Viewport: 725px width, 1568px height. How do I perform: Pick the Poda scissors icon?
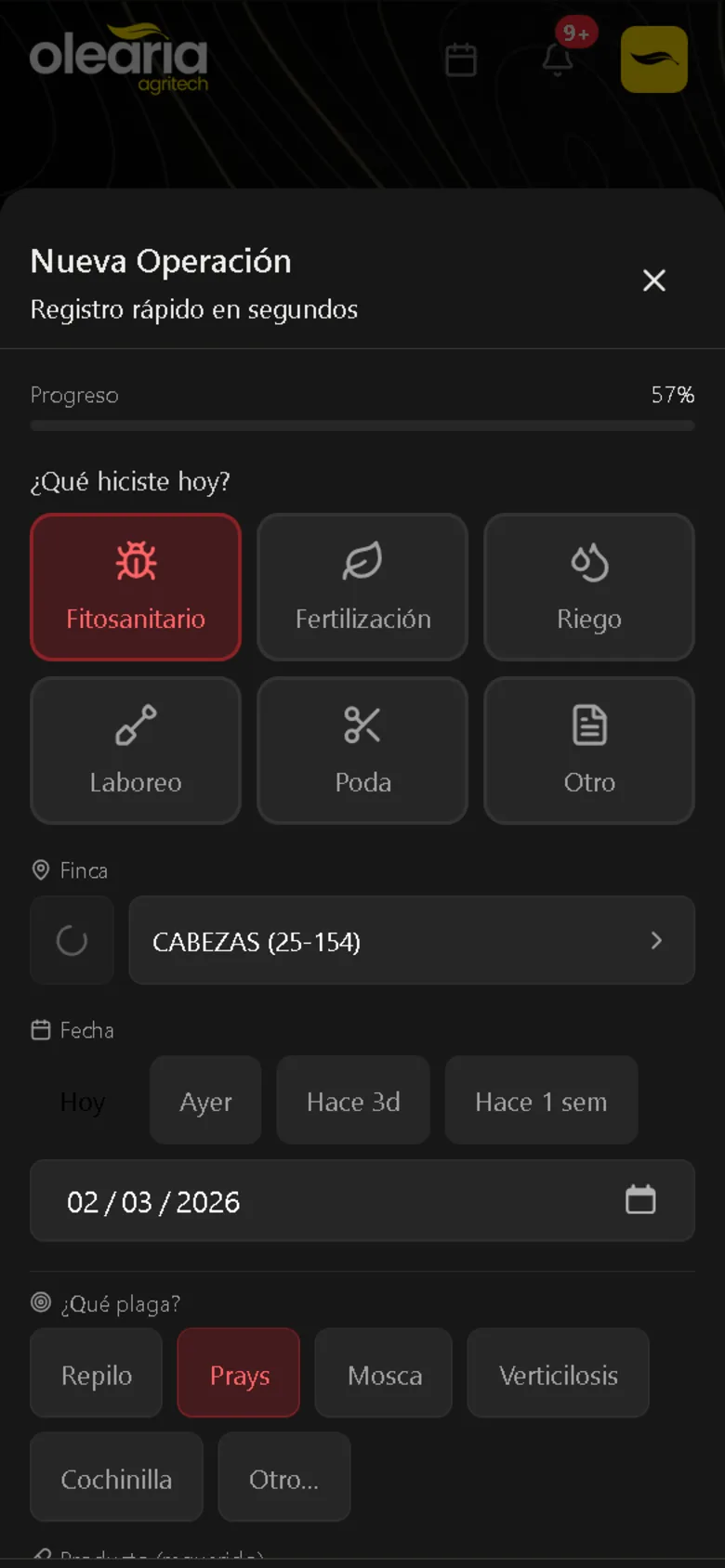(362, 724)
